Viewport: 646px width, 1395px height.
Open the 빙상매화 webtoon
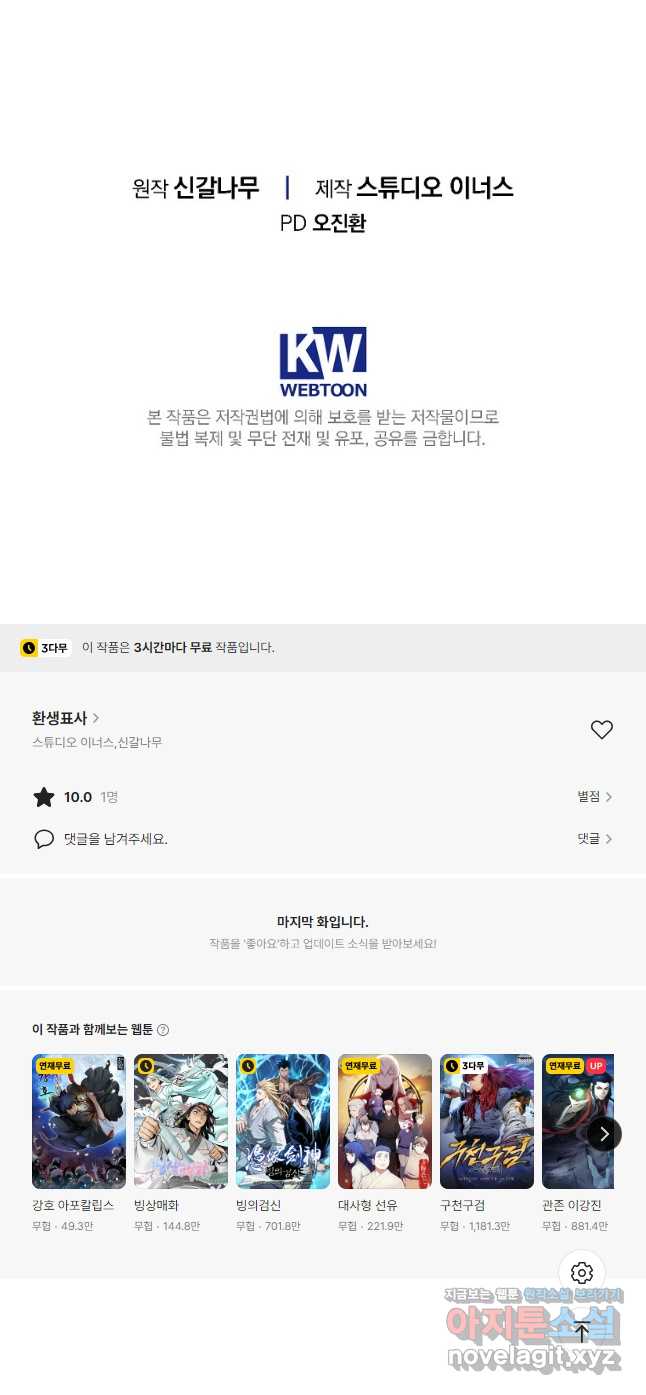(x=181, y=1121)
